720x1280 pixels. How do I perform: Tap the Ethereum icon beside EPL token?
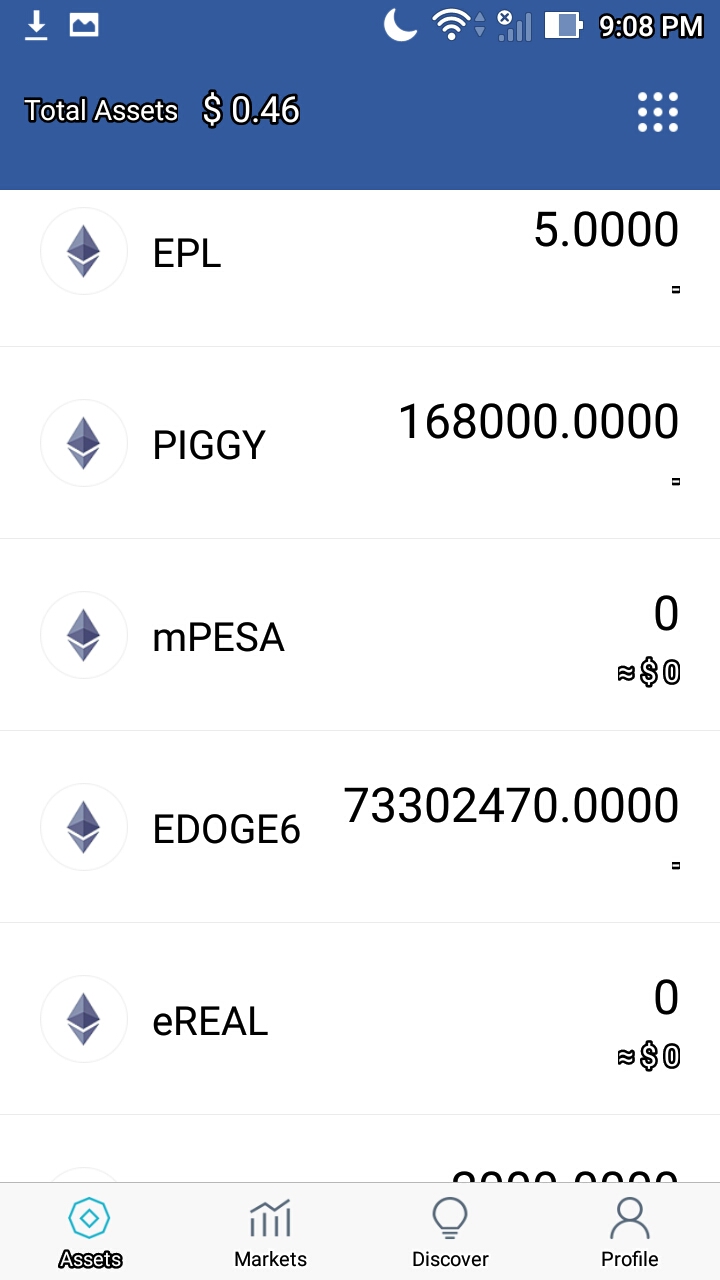[83, 251]
